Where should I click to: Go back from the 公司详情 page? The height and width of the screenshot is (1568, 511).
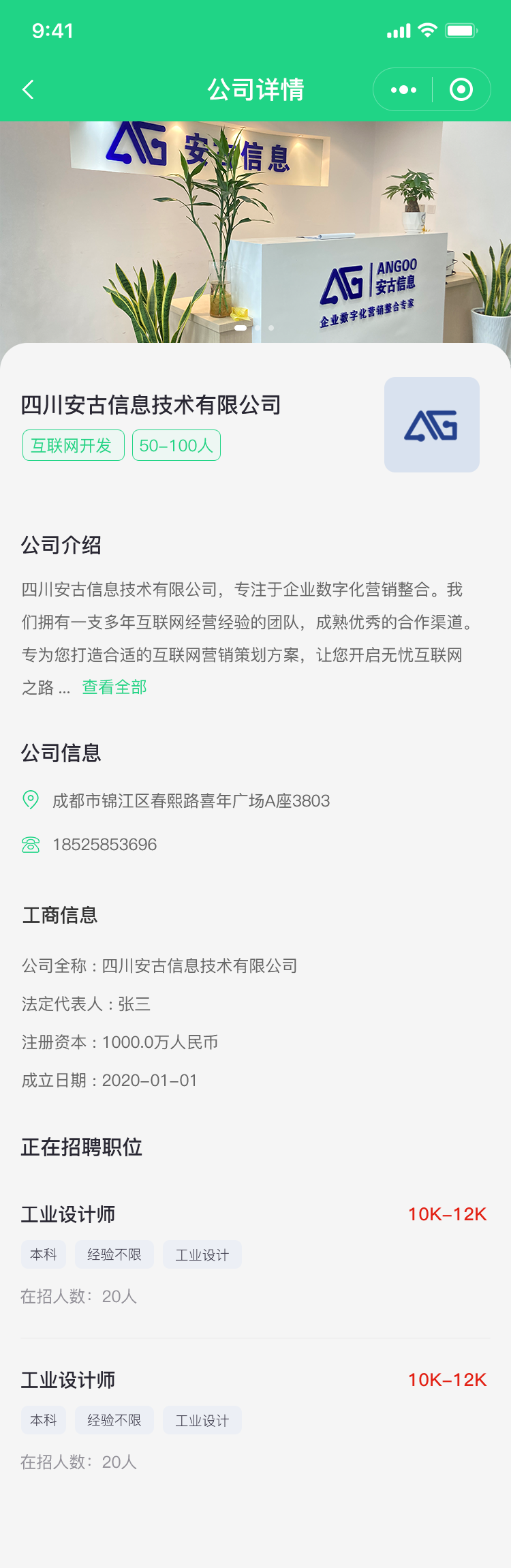click(x=29, y=89)
